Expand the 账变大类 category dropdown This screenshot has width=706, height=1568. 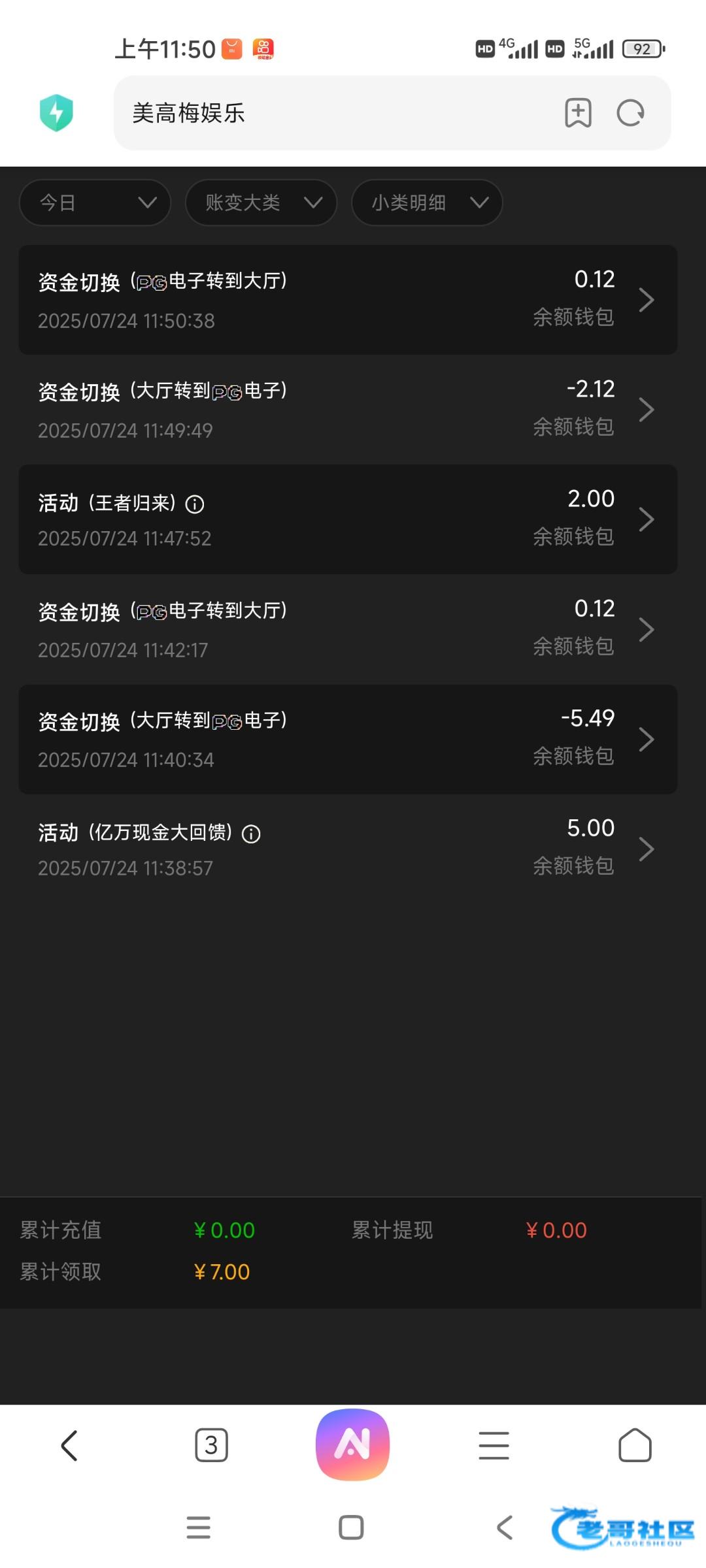coord(261,203)
